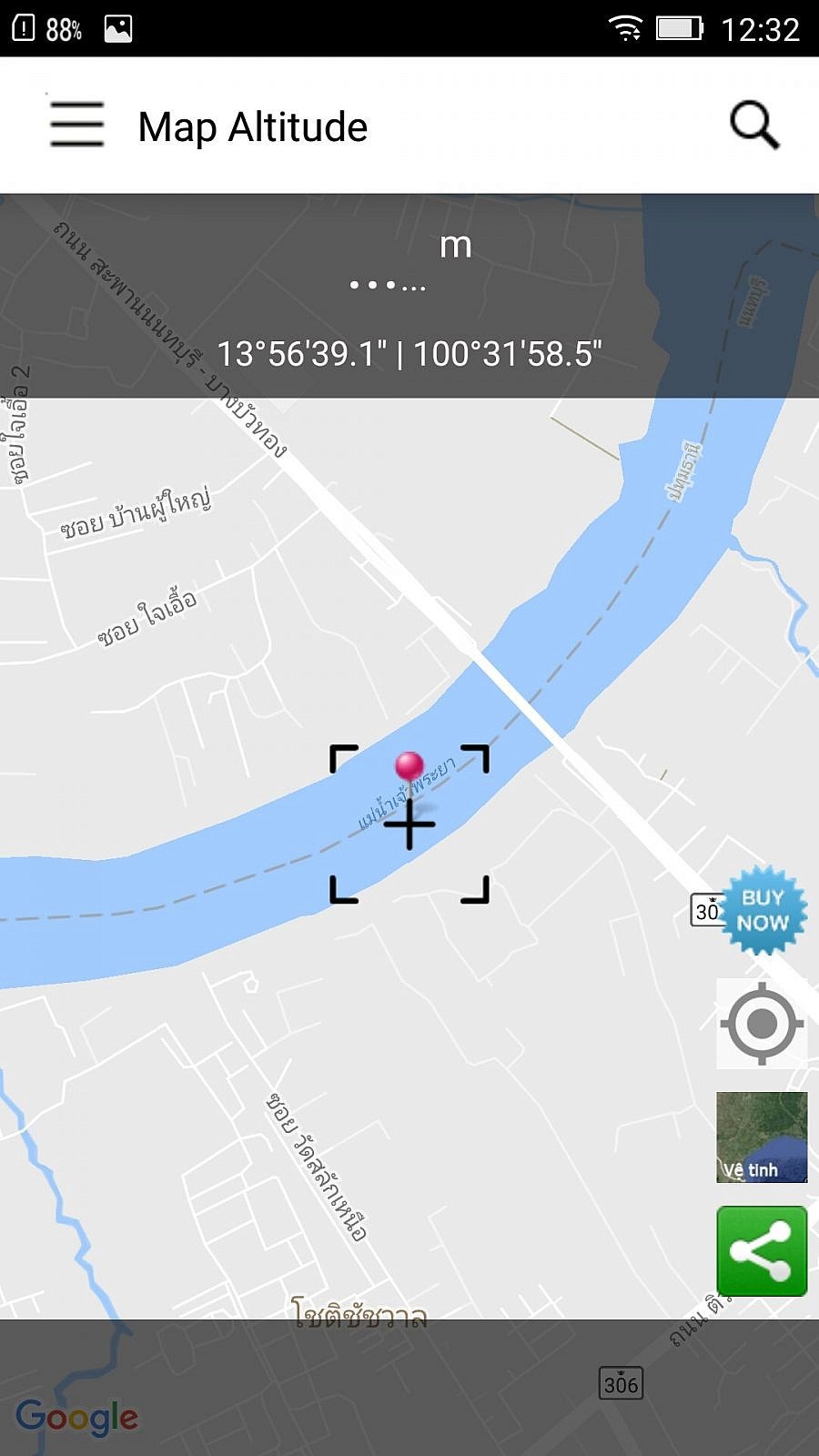Tap the Buy Now badge
This screenshot has width=819, height=1456.
click(763, 910)
